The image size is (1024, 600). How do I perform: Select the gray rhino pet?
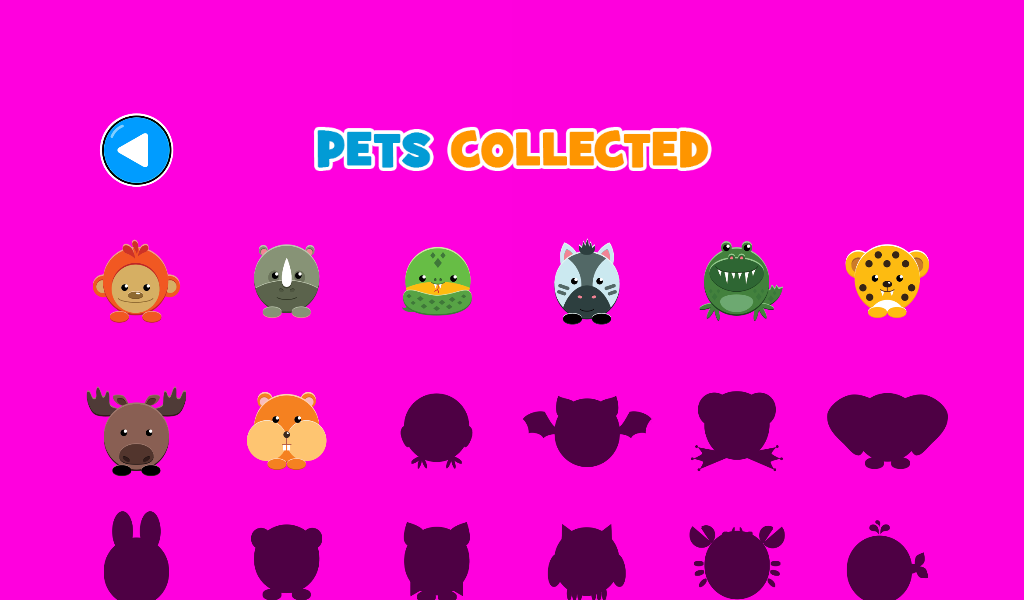(x=286, y=280)
